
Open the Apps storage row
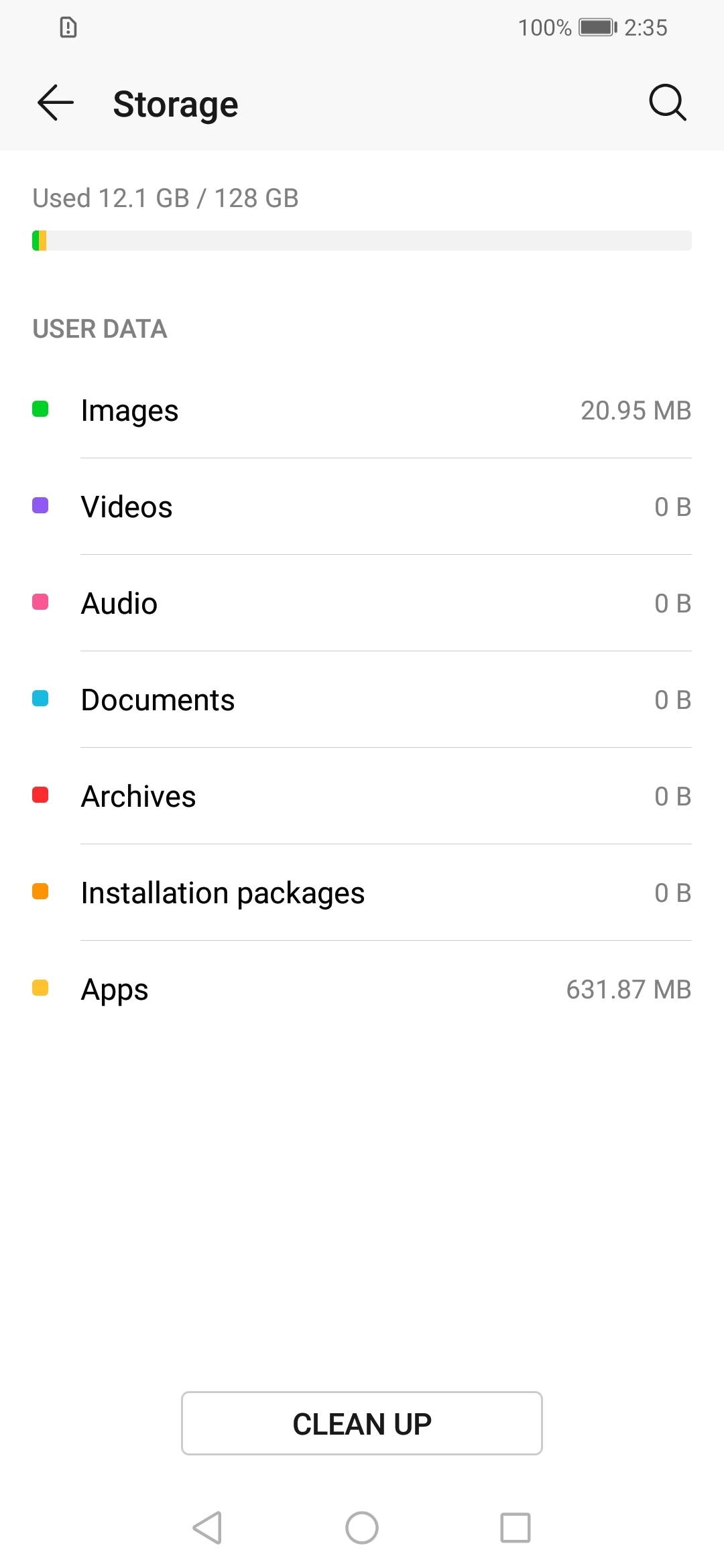[362, 989]
